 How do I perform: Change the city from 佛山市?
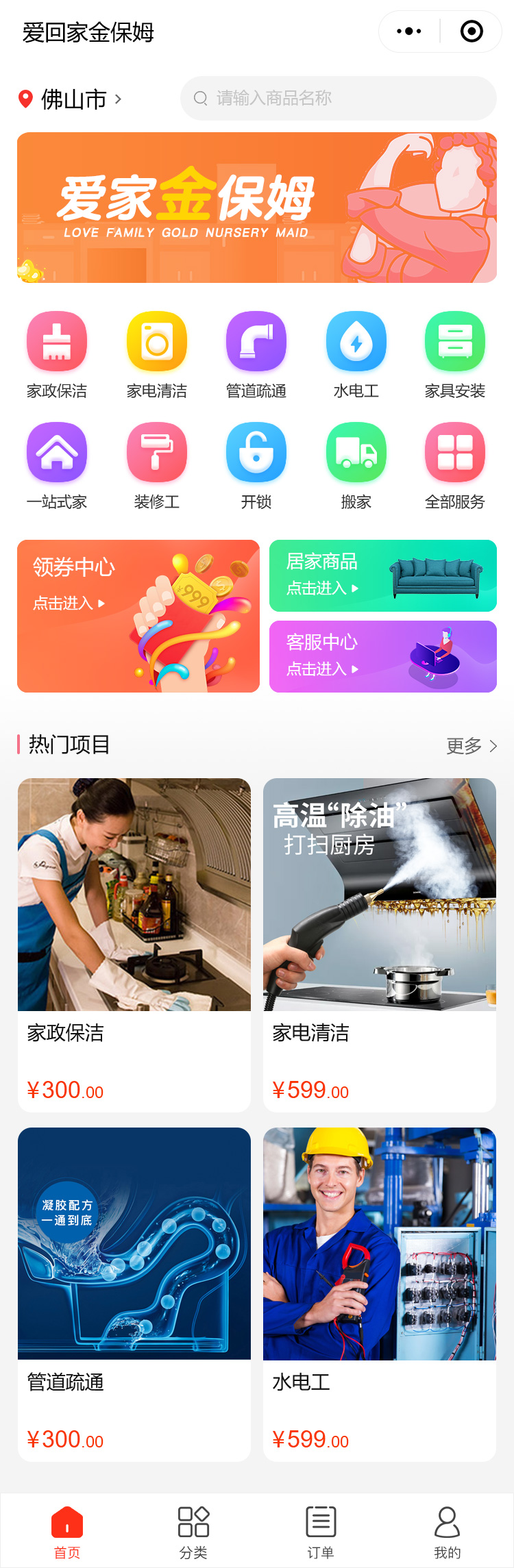pyautogui.click(x=72, y=99)
